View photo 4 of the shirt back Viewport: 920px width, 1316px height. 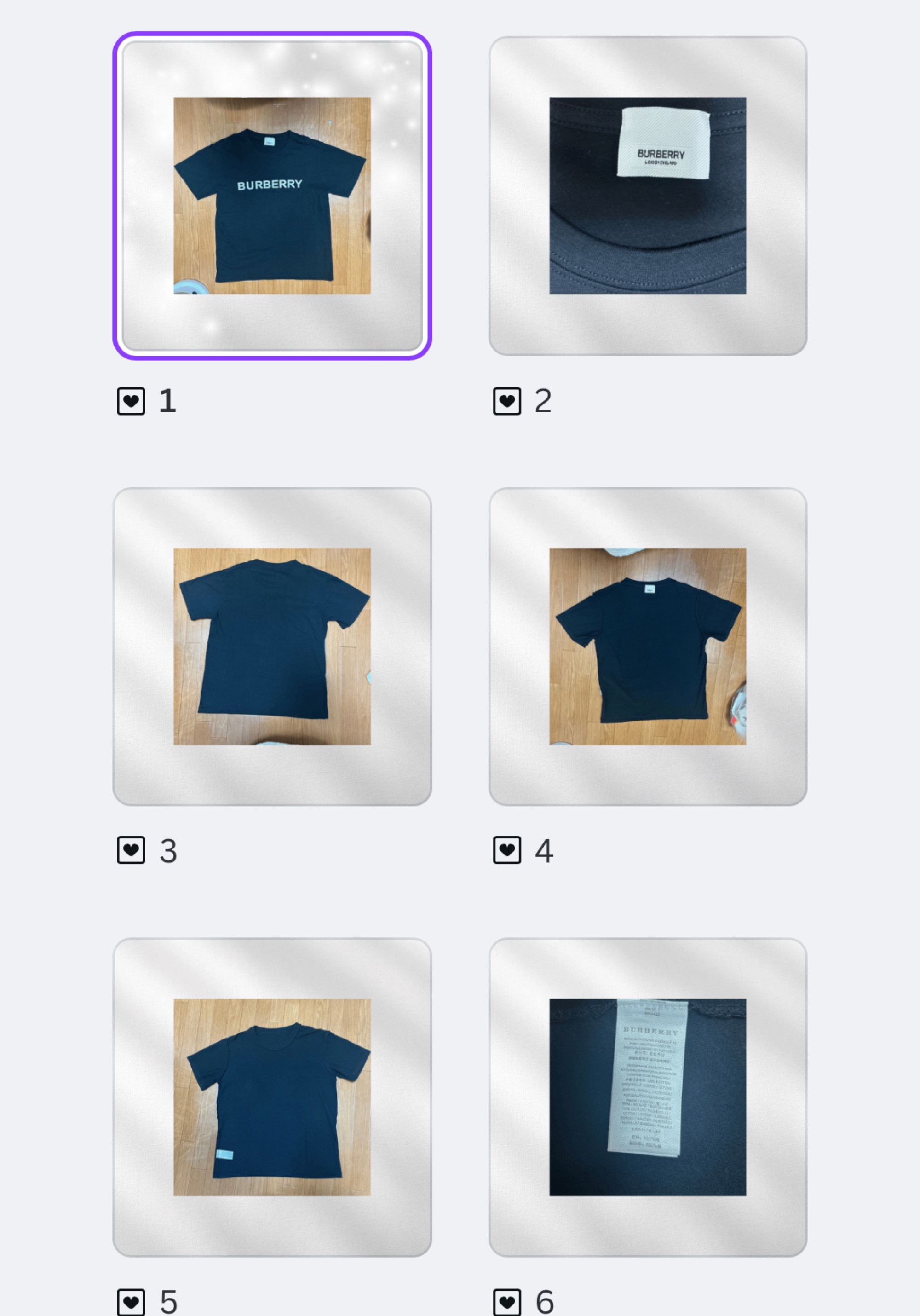(x=647, y=646)
